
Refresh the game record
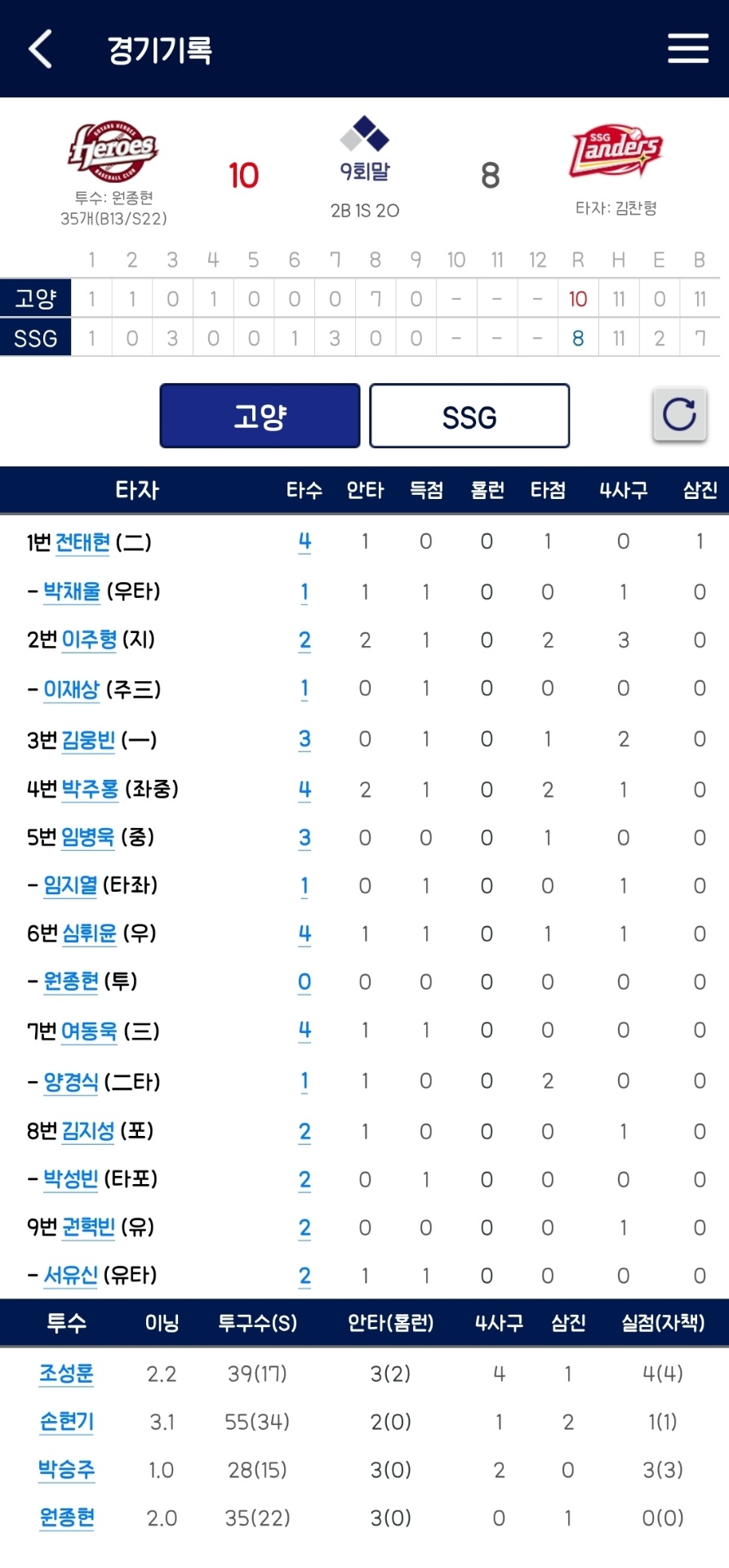tap(679, 415)
